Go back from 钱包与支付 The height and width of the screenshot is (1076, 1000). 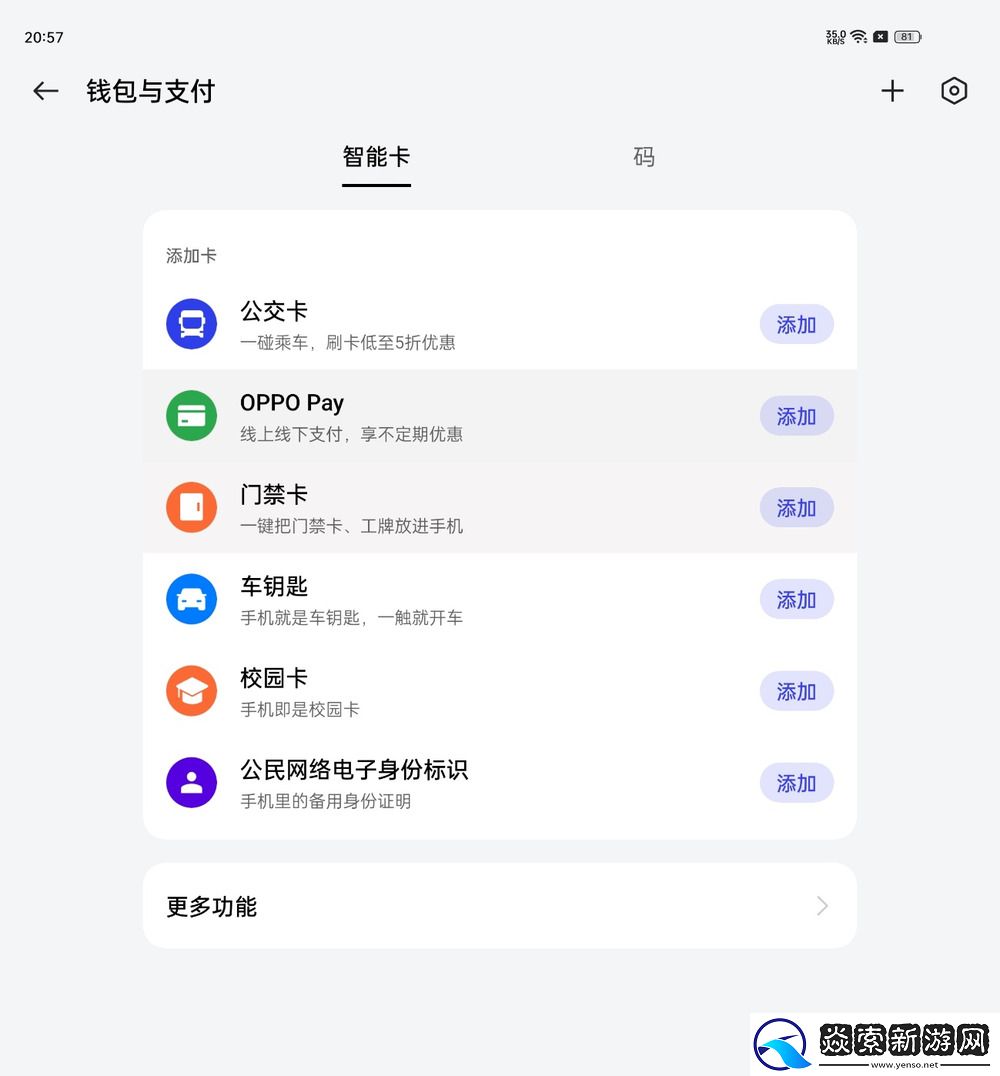click(x=45, y=91)
